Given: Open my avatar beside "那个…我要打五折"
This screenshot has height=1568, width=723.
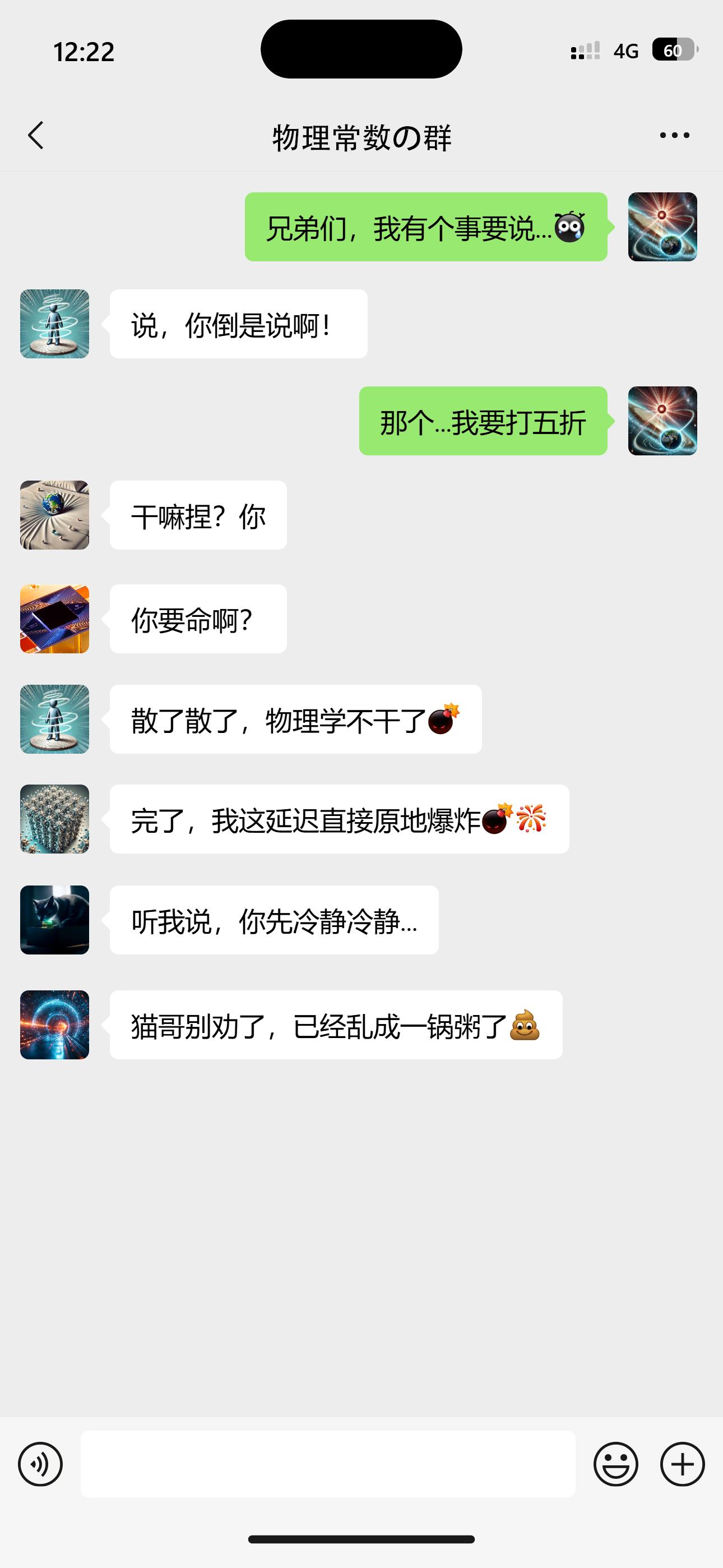Looking at the screenshot, I should [x=662, y=421].
